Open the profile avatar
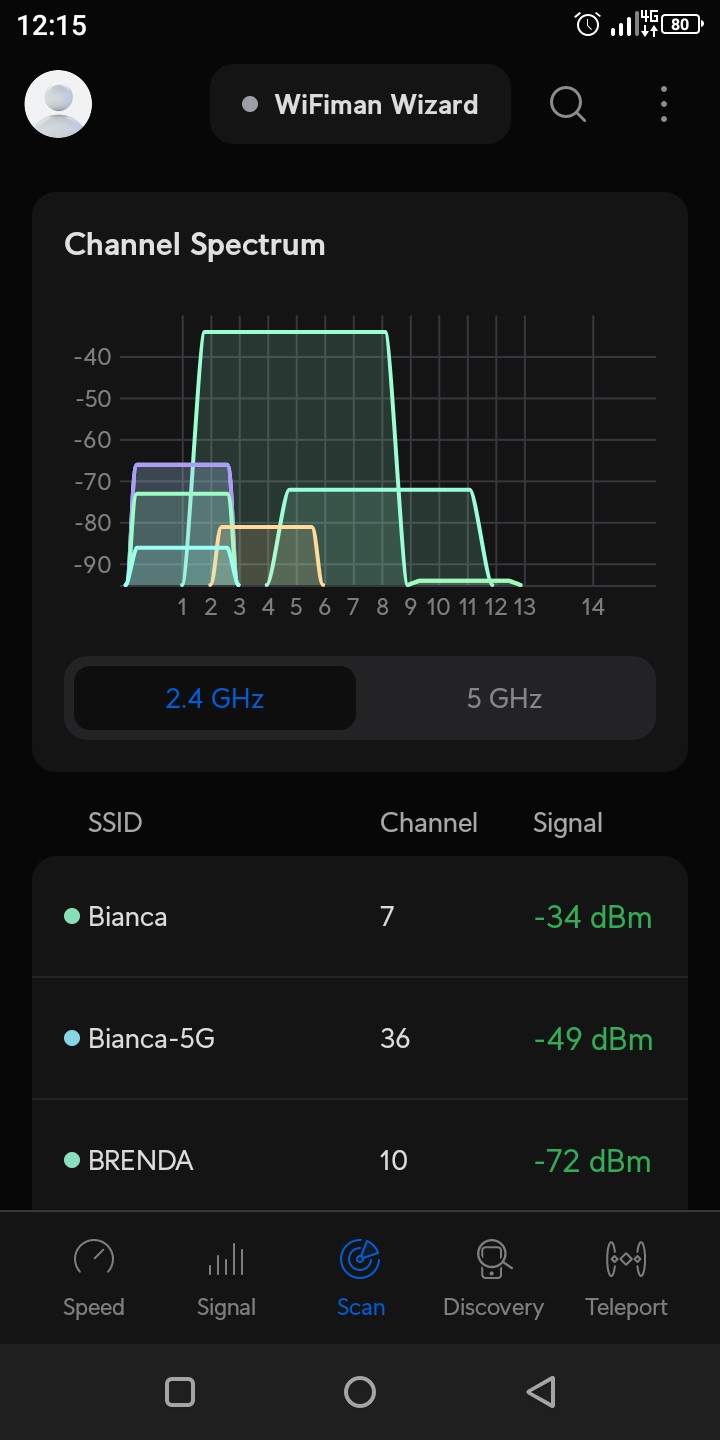This screenshot has width=720, height=1440. (58, 104)
